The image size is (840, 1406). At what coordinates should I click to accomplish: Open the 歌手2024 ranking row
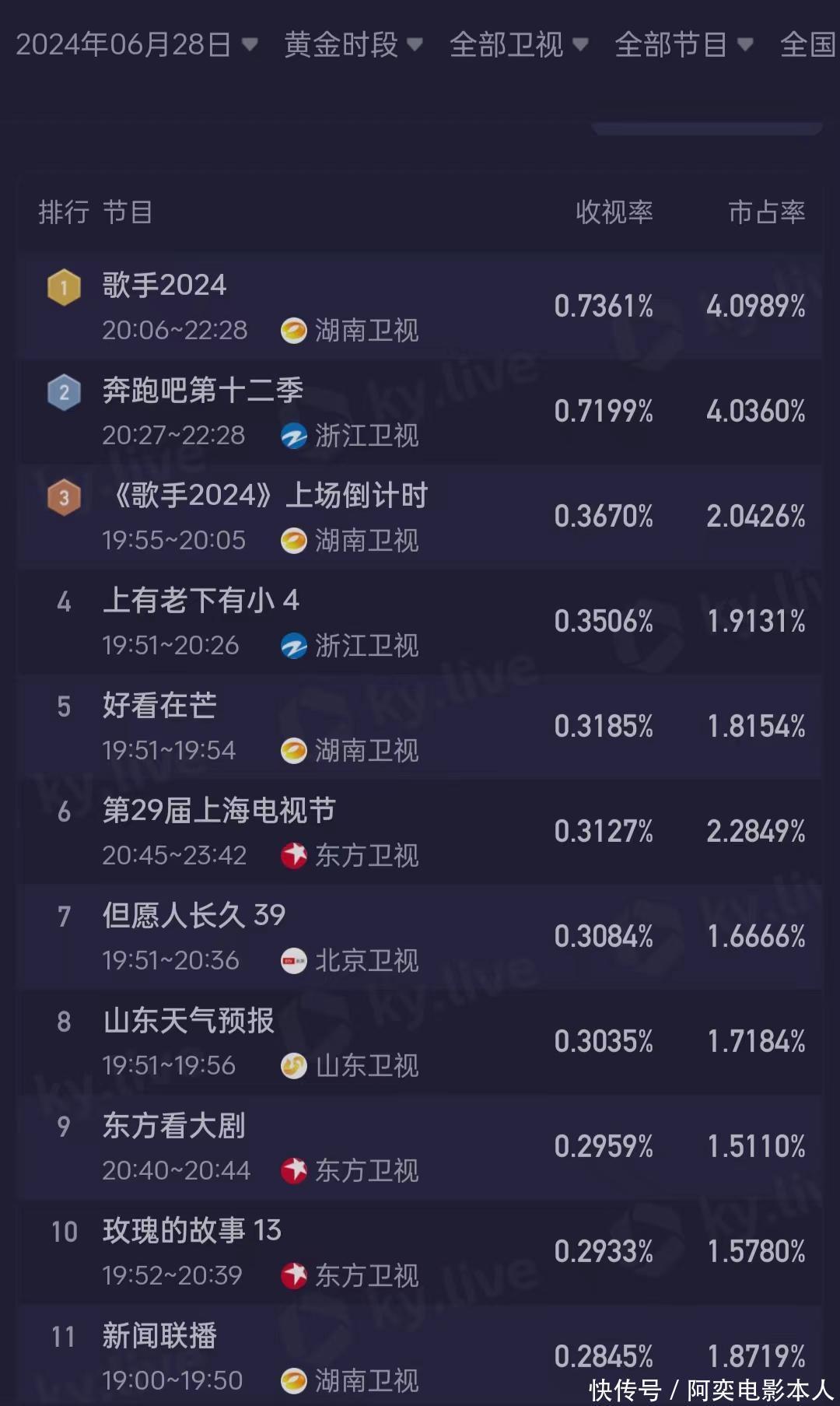(x=420, y=306)
